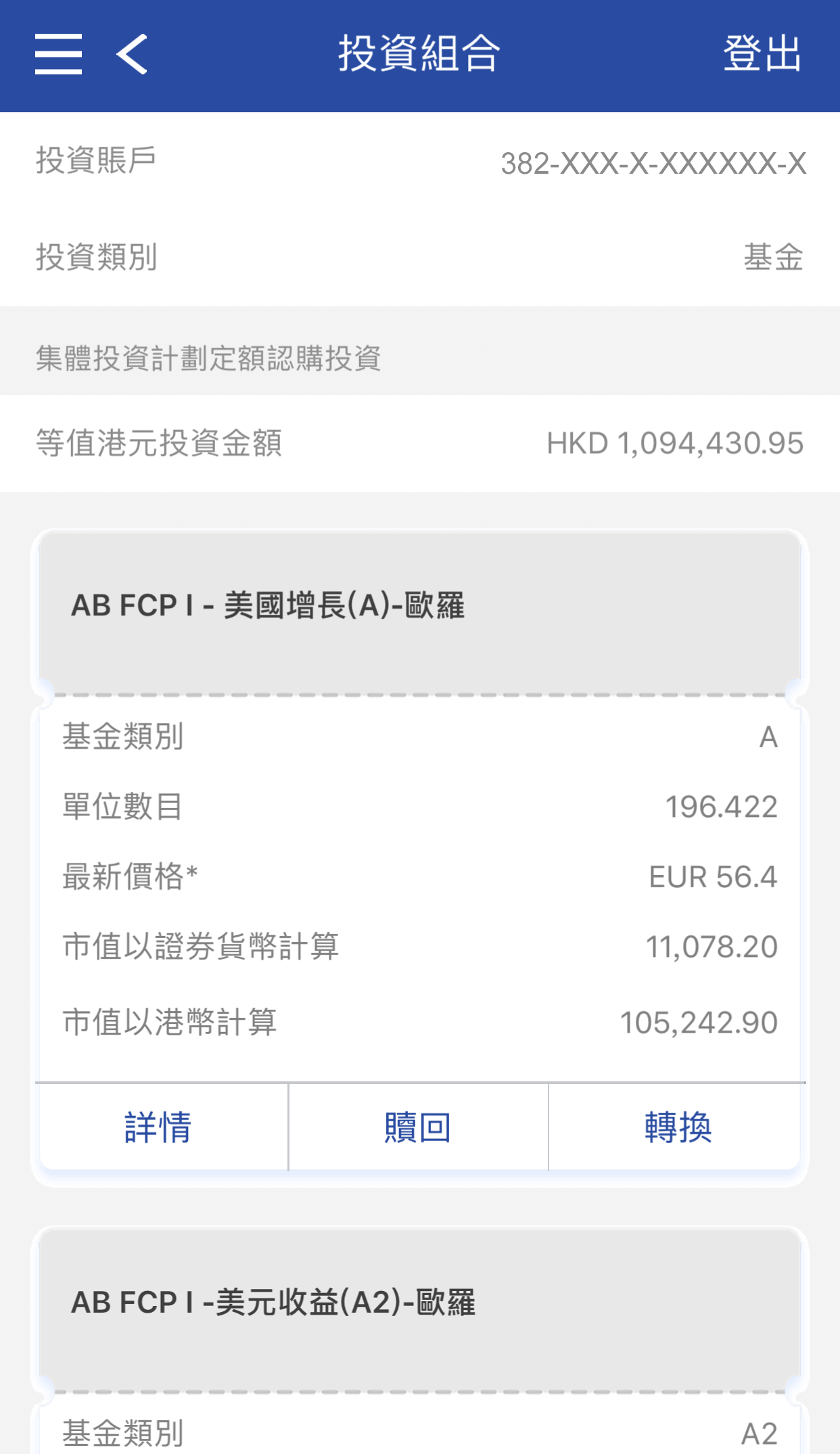Image resolution: width=840 pixels, height=1454 pixels.
Task: Select 贖回 to redeem 美國增長(A) fund
Action: 417,1127
